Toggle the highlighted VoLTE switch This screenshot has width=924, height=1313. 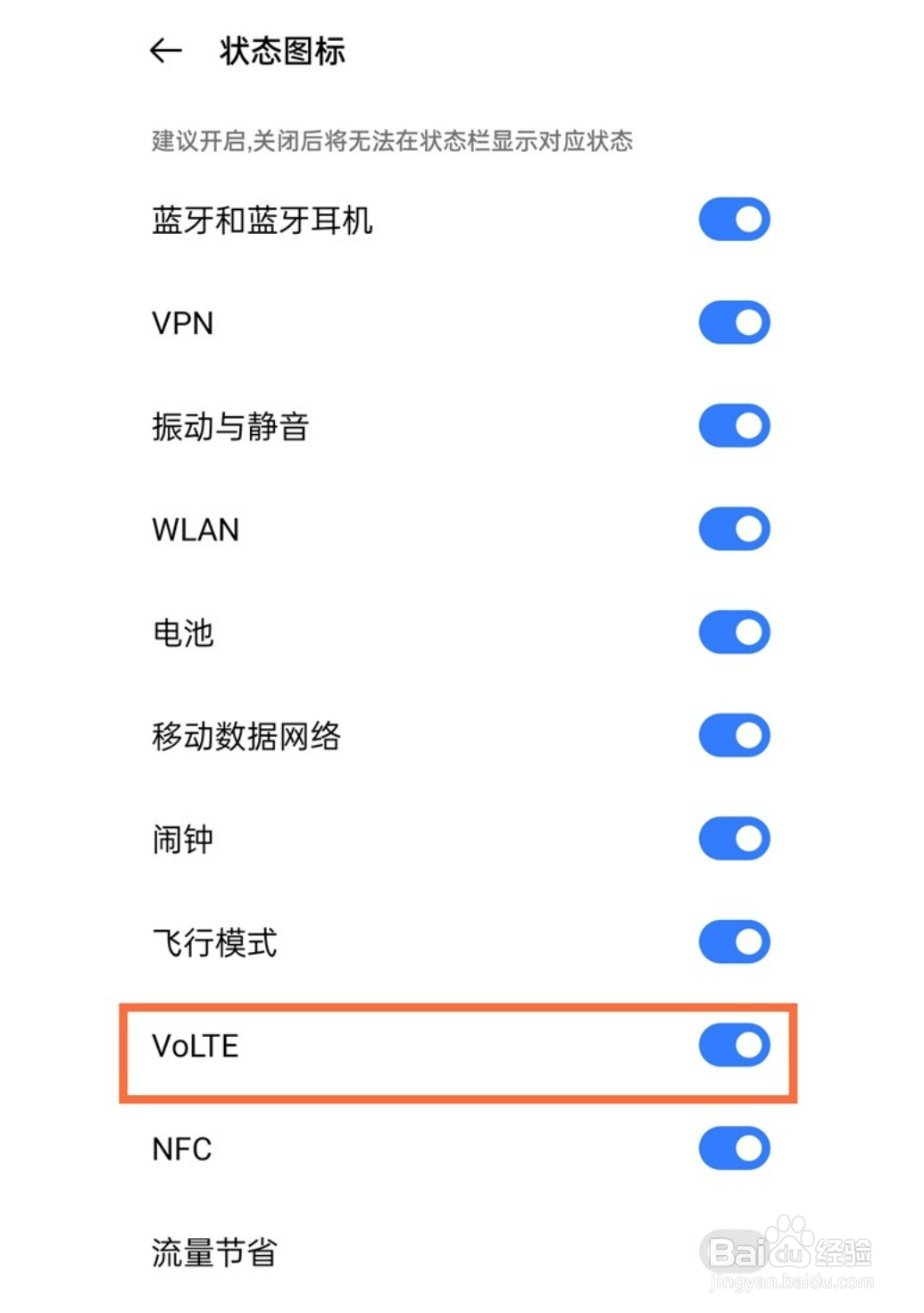tap(733, 1045)
